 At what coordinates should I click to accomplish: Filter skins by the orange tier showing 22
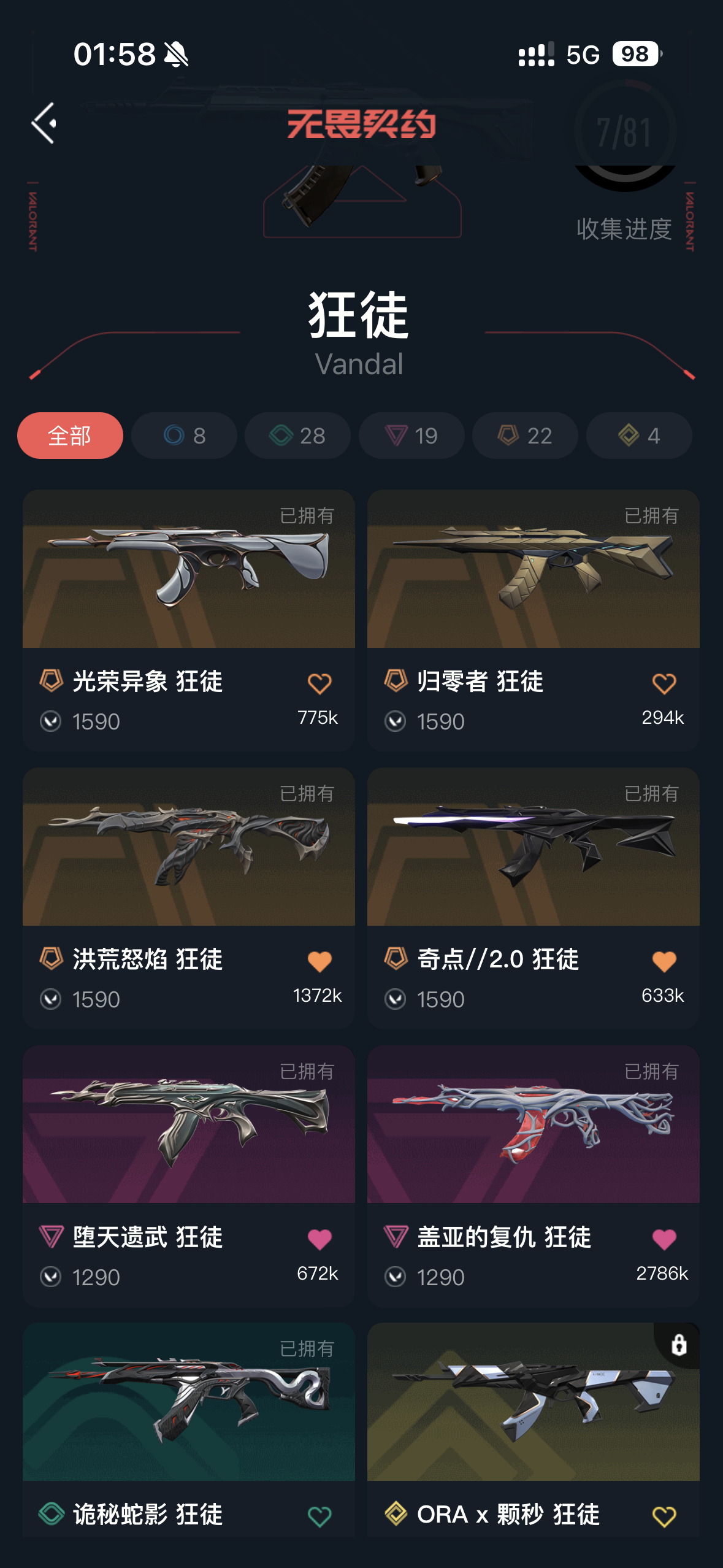[x=525, y=436]
